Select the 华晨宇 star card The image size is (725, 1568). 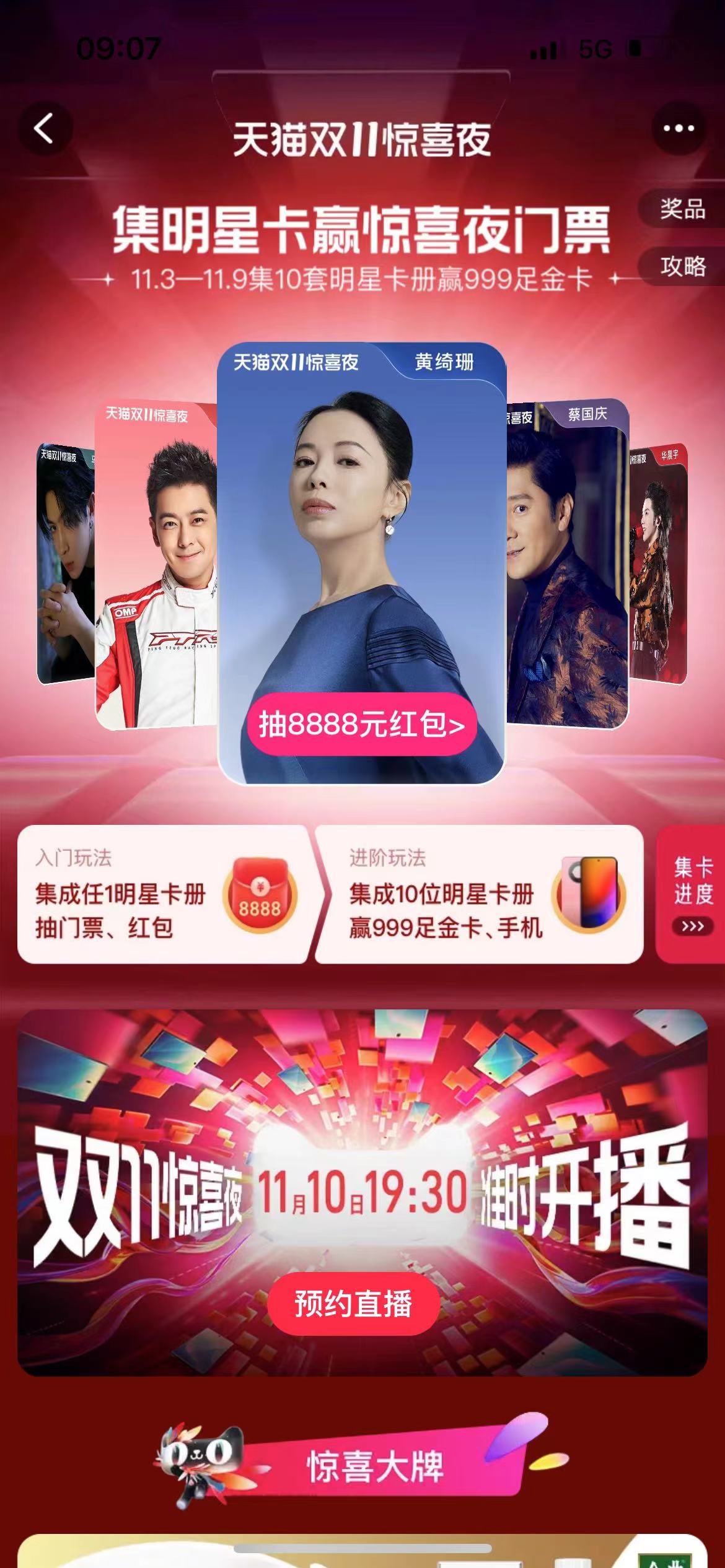click(659, 564)
